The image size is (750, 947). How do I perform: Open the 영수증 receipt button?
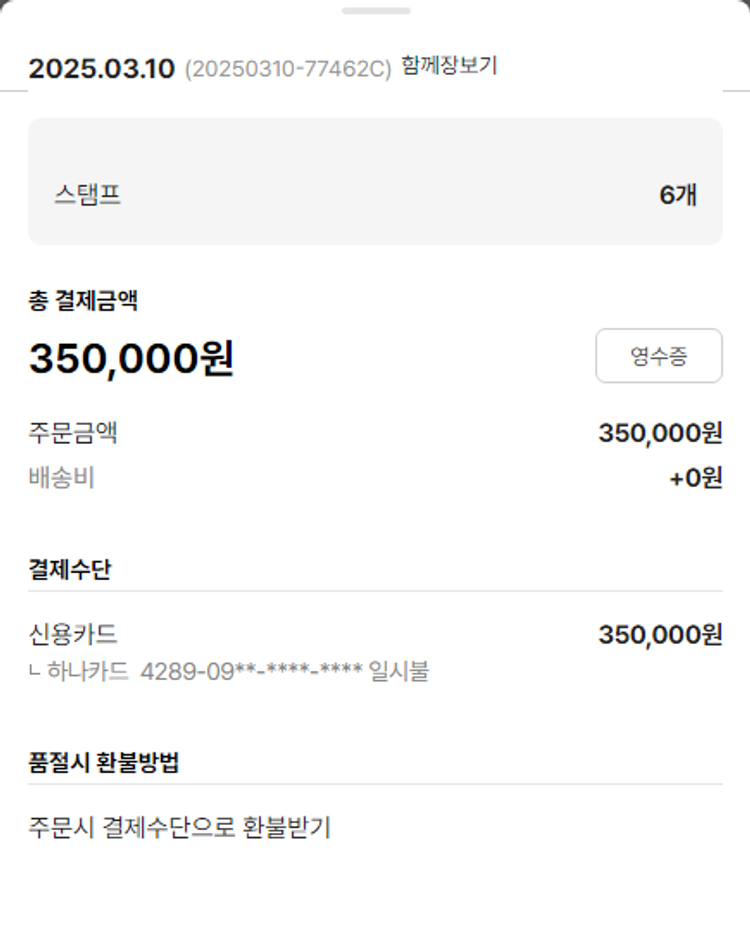tap(658, 356)
